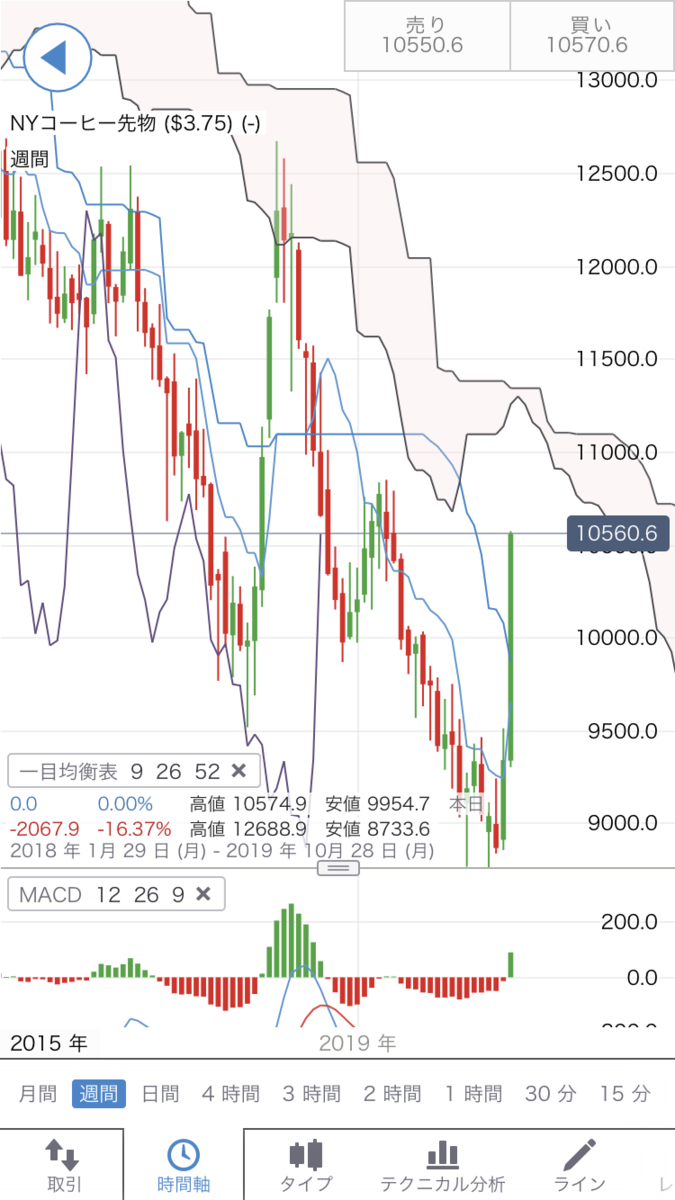
Task: Select the 週間 timeframe
Action: pyautogui.click(x=99, y=1094)
